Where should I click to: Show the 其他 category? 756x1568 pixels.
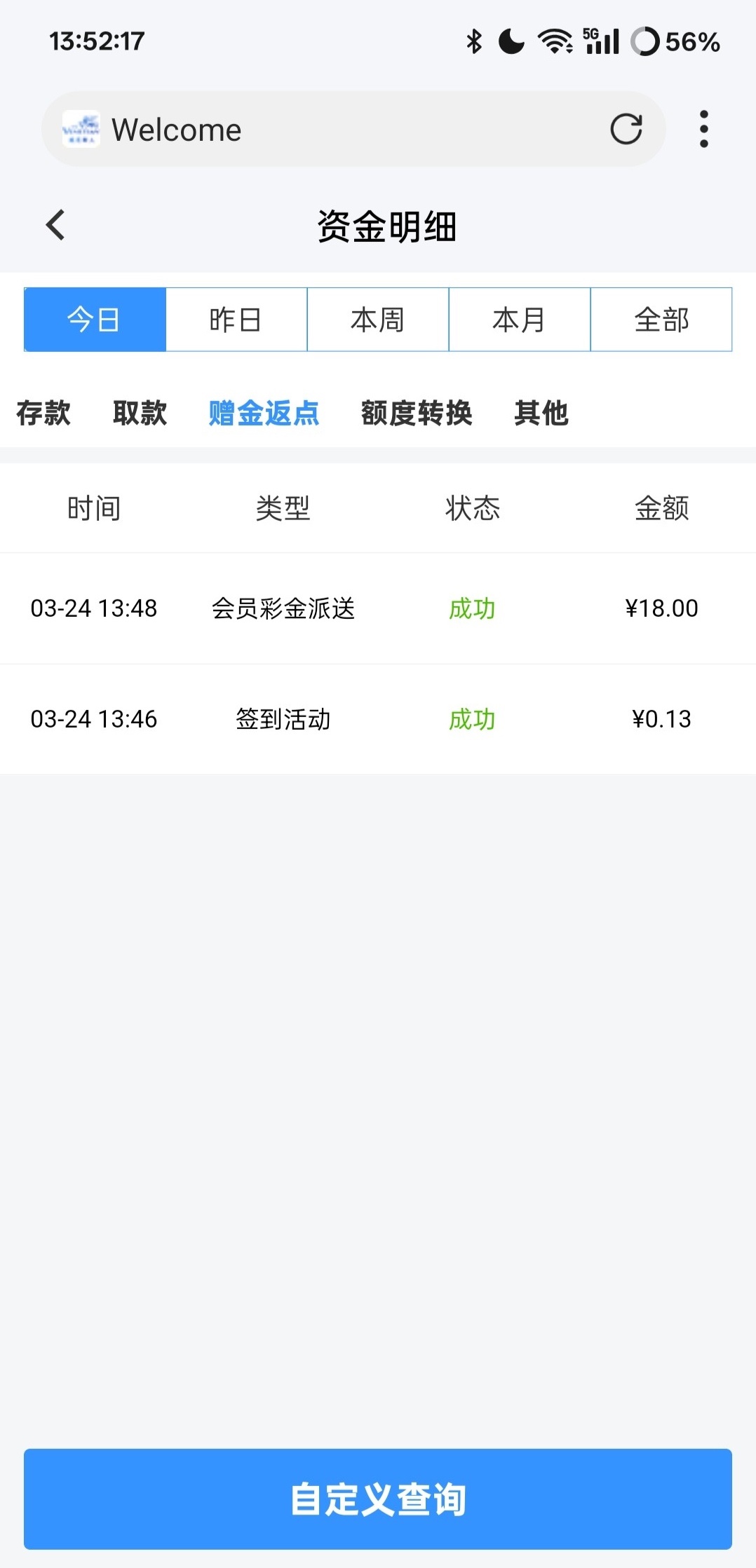pos(541,413)
